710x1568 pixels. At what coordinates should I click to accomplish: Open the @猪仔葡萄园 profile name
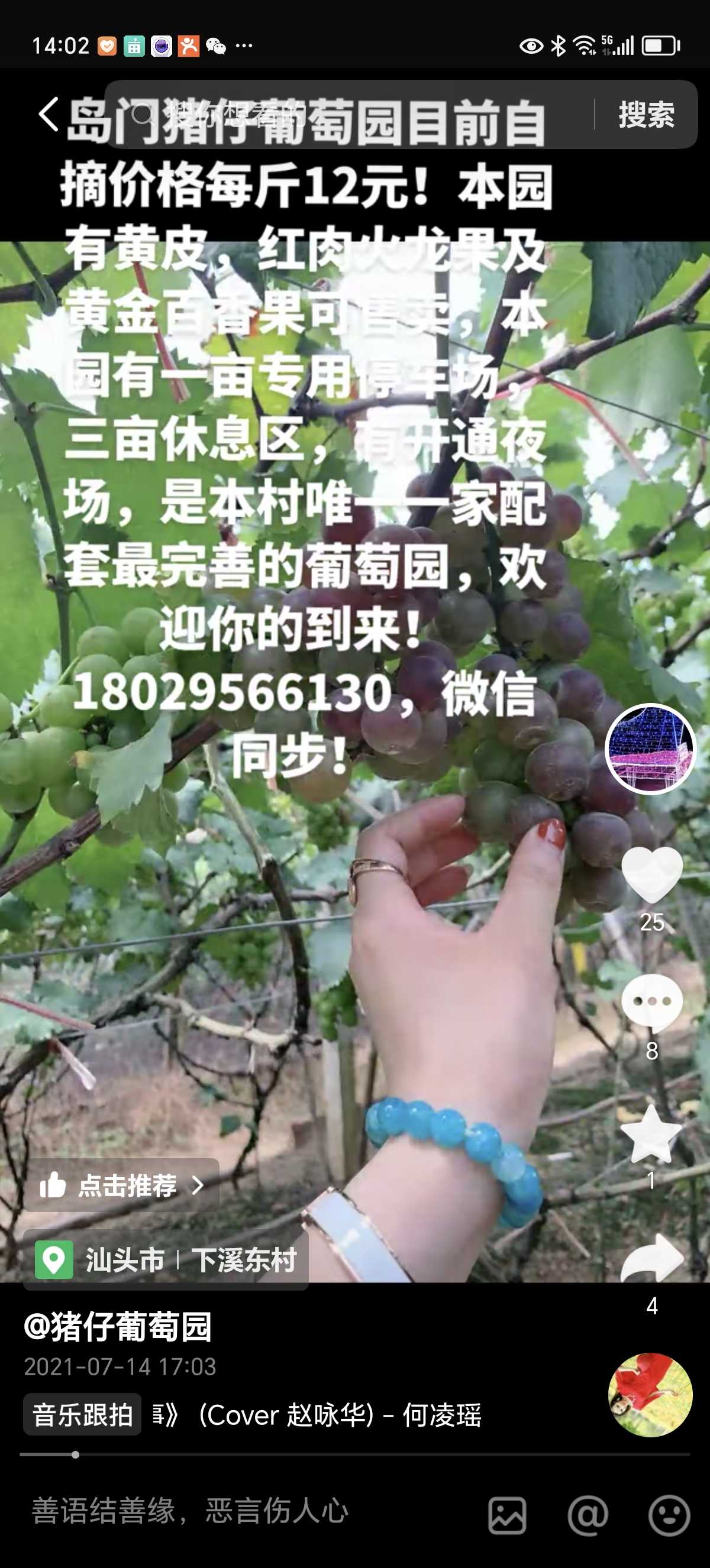tap(118, 1327)
